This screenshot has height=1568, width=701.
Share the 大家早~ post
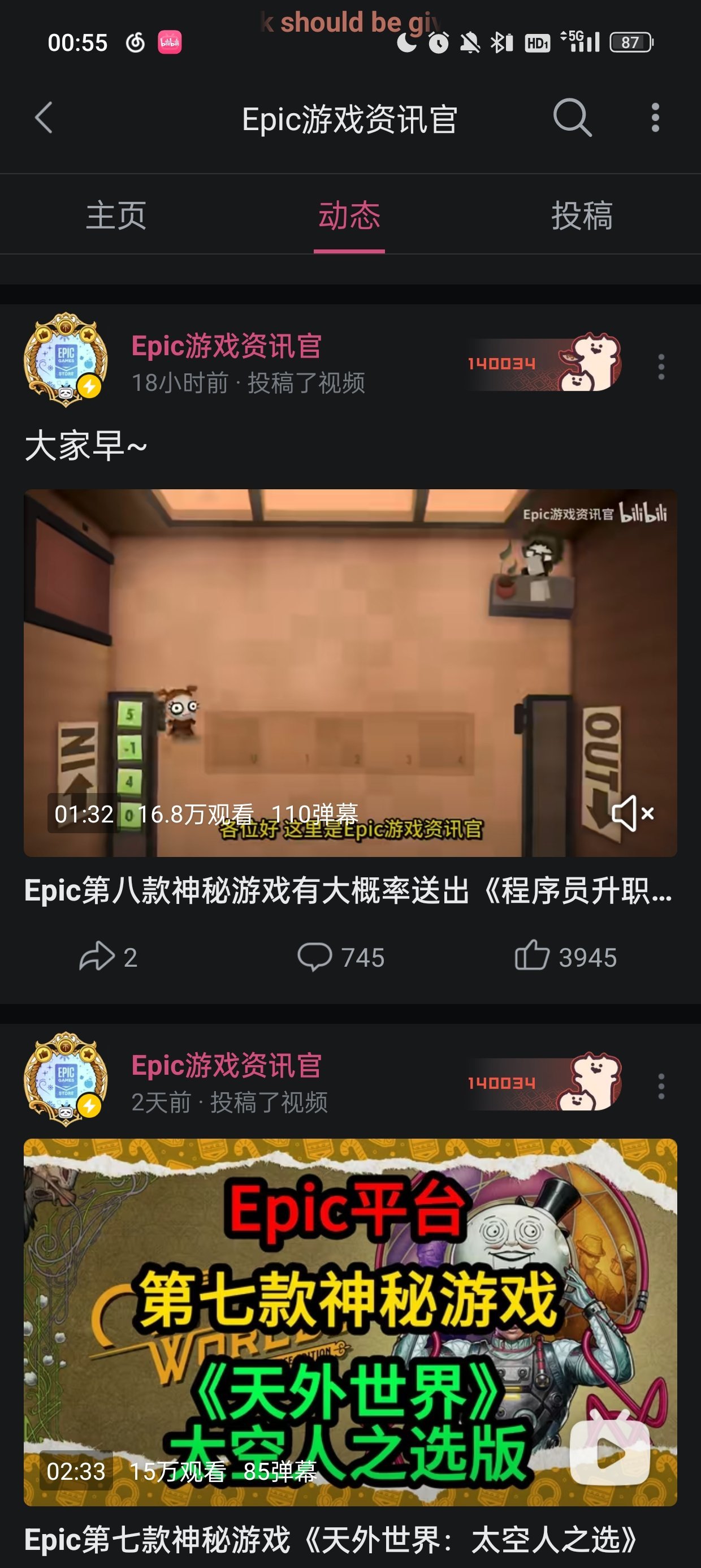click(x=109, y=957)
